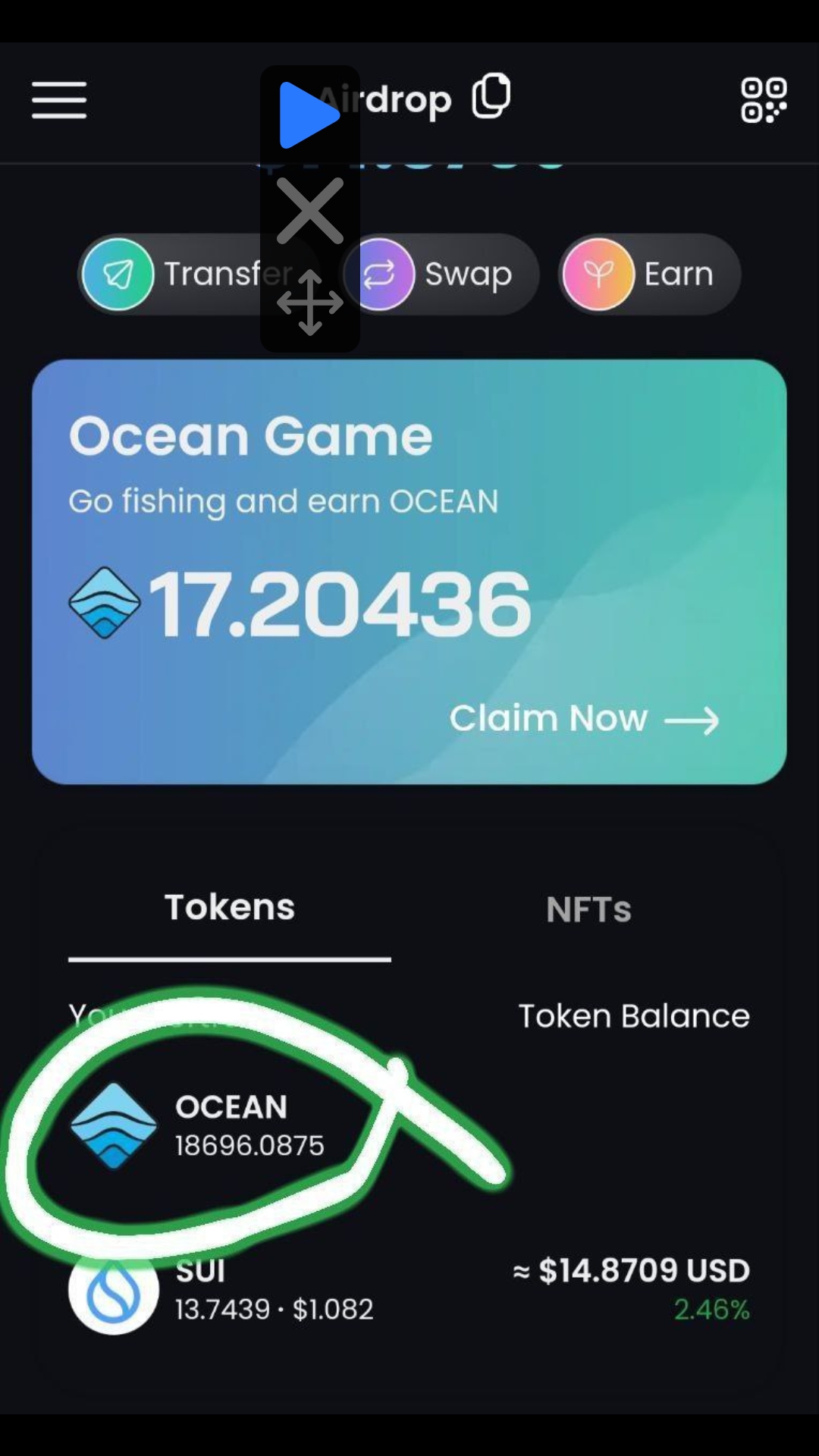The image size is (819, 1456).
Task: Close the floating overlay panel
Action: 309,211
